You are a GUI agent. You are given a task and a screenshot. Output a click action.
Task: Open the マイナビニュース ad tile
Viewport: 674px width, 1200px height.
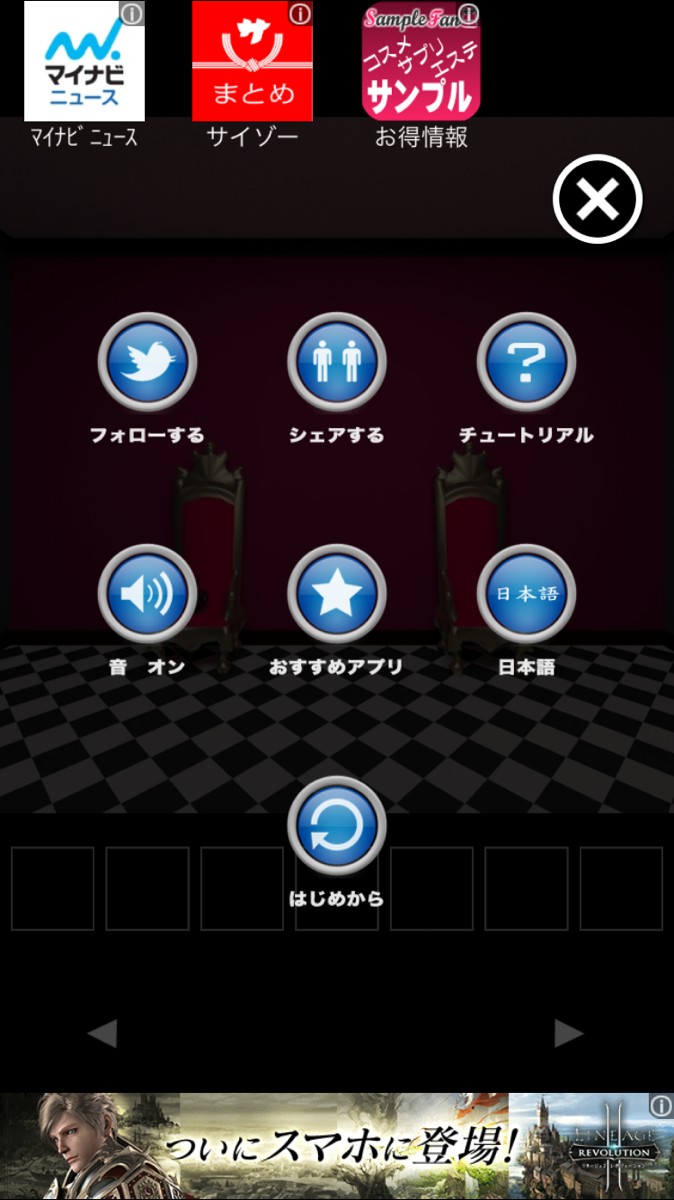click(x=84, y=61)
